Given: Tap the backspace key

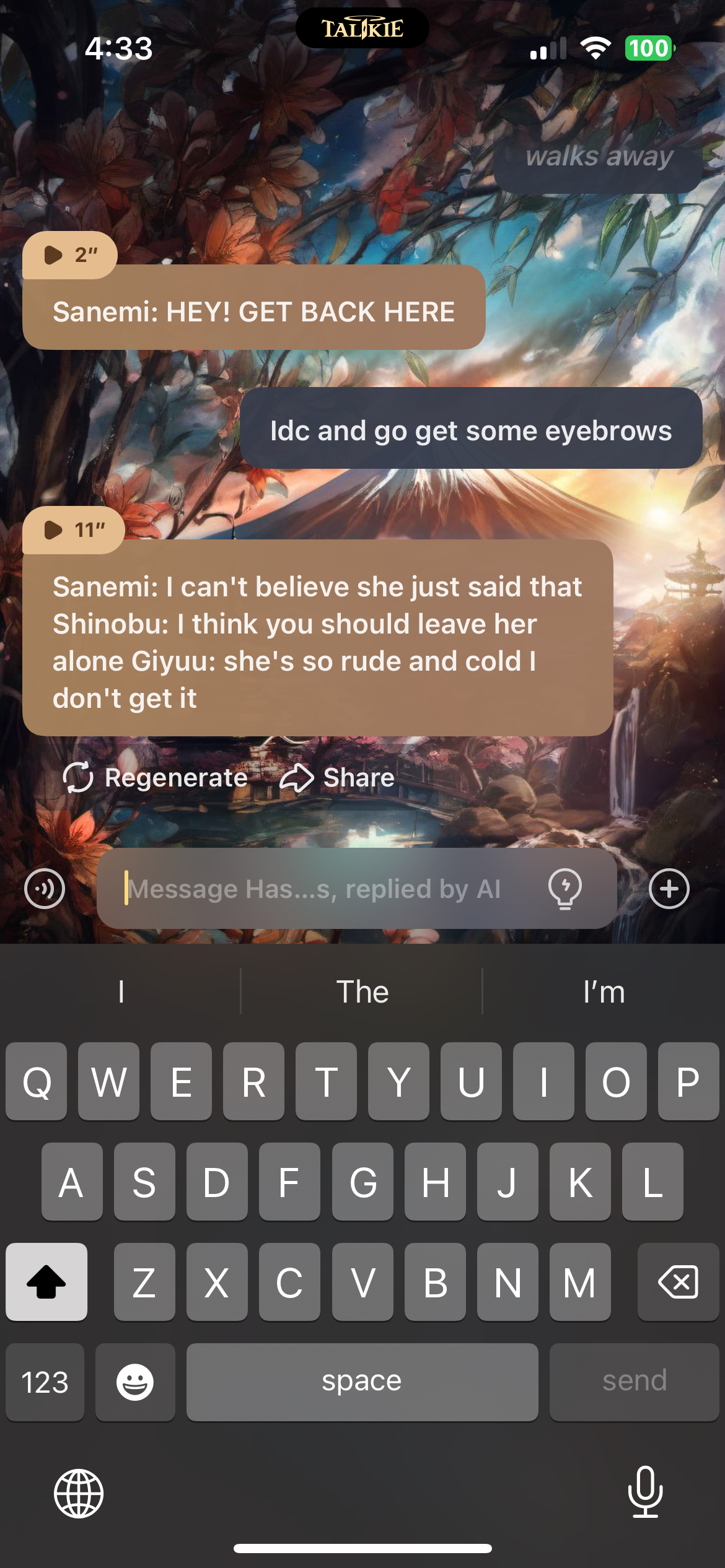Looking at the screenshot, I should click(x=678, y=1281).
